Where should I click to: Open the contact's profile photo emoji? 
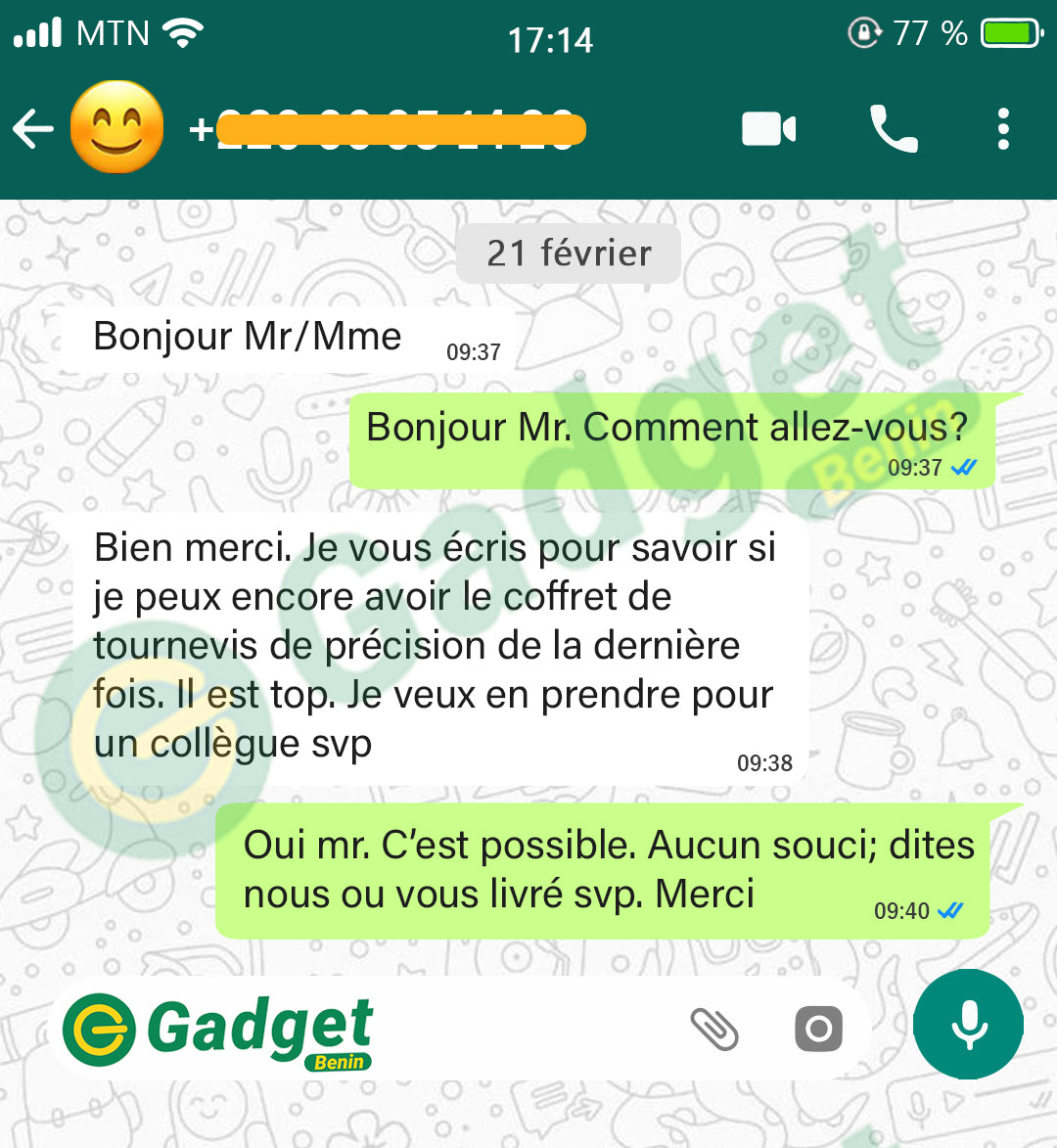[x=116, y=128]
